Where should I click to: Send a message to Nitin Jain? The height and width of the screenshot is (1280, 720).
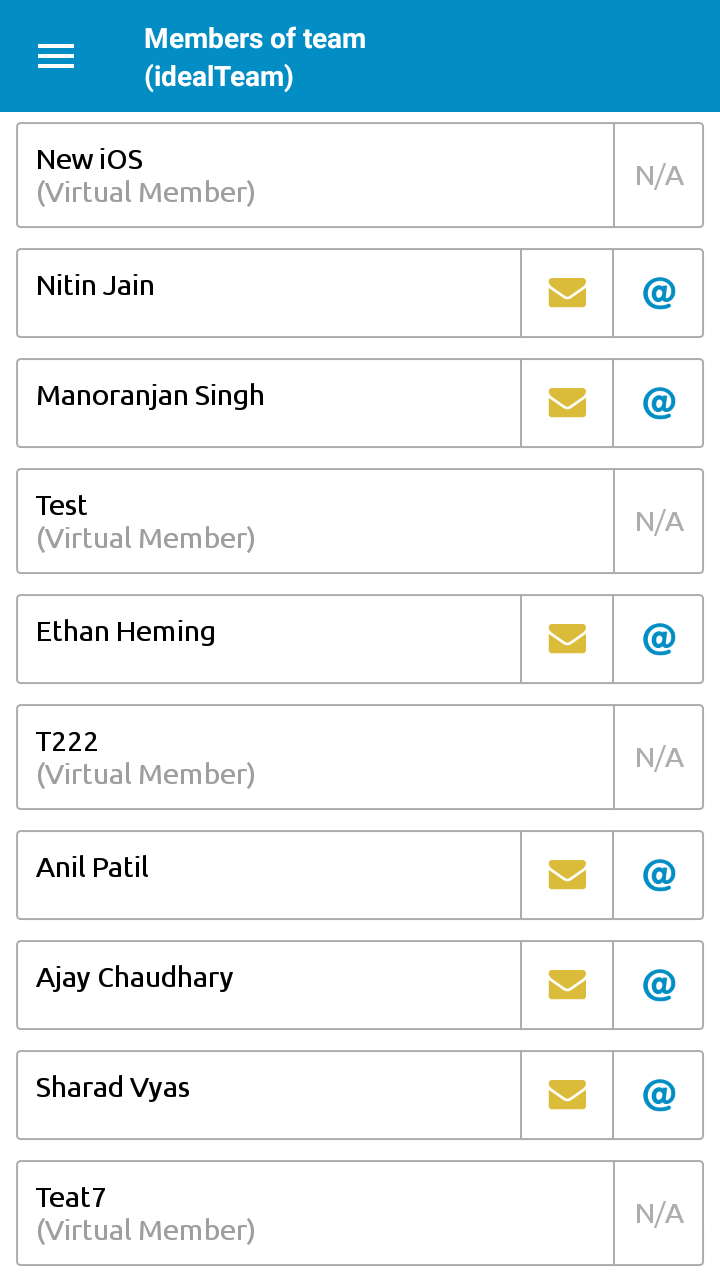point(567,293)
